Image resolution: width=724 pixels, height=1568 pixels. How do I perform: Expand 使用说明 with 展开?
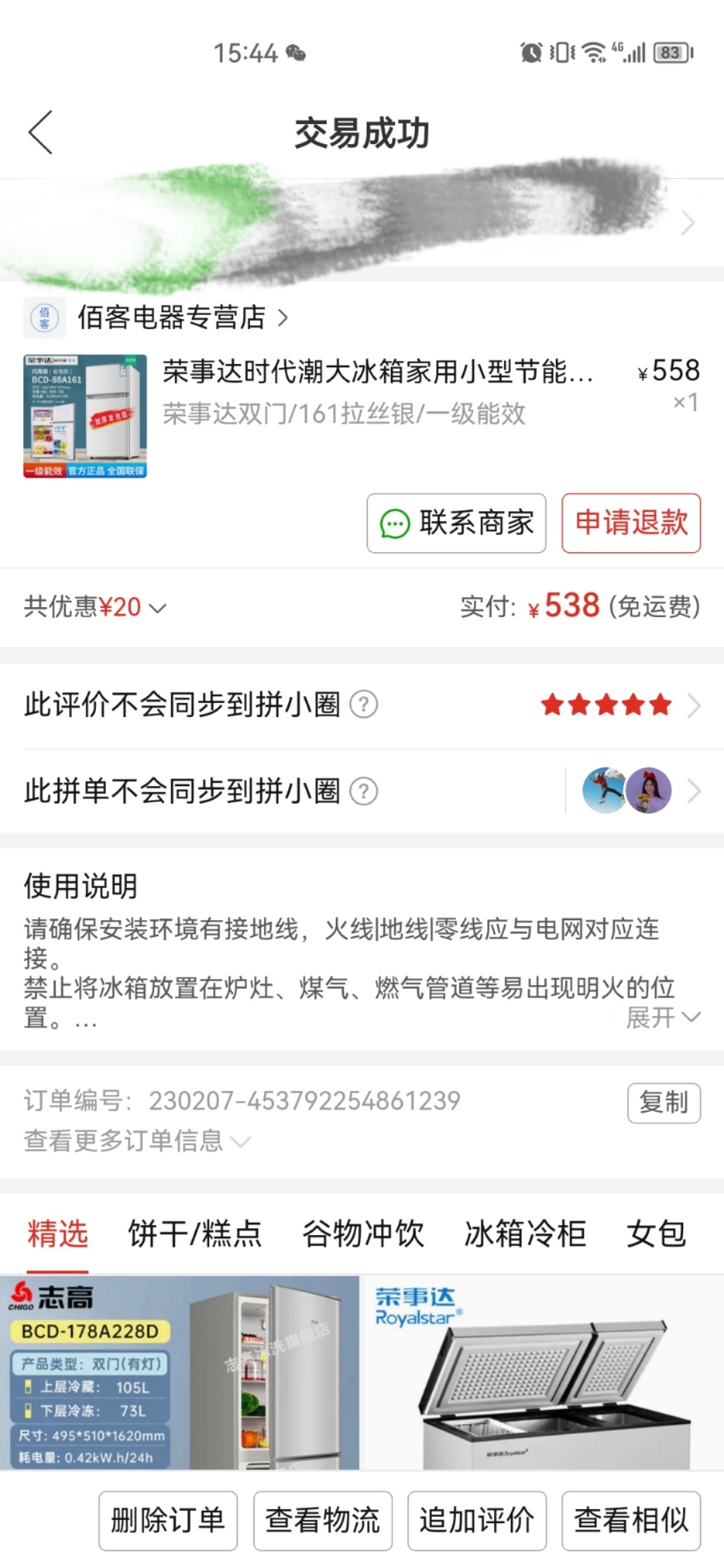662,1017
